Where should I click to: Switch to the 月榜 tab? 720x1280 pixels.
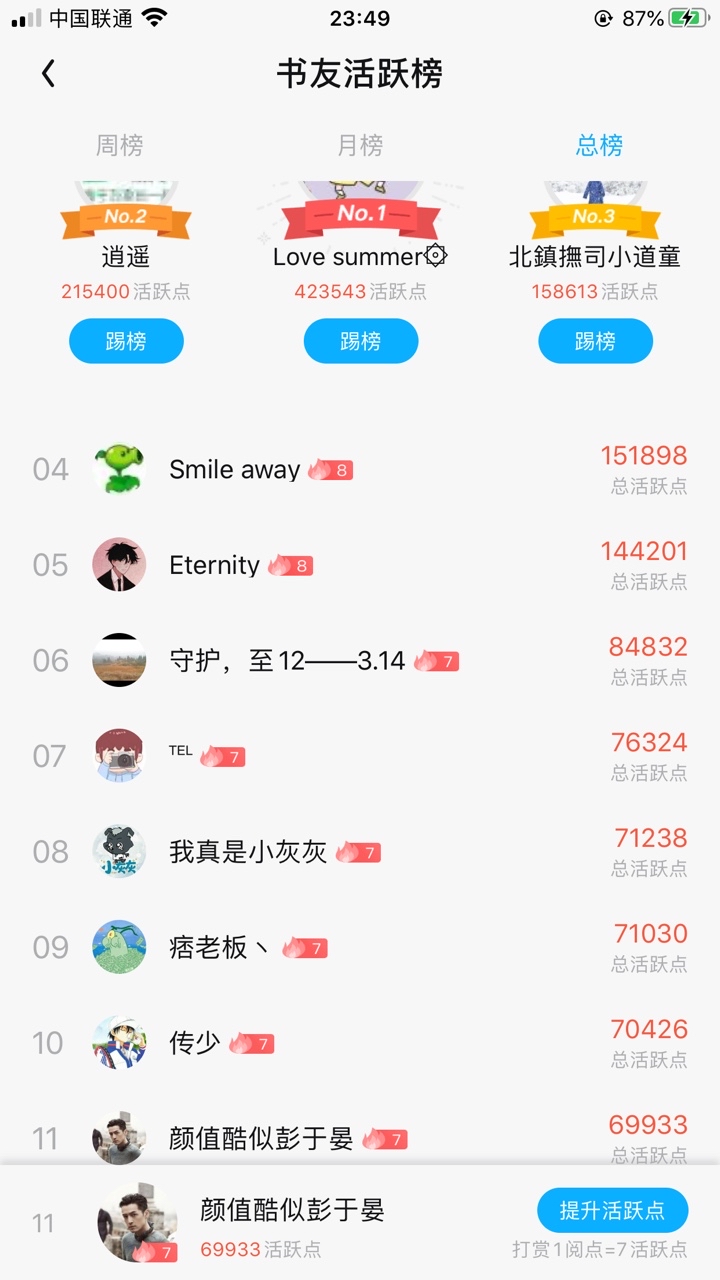point(360,146)
